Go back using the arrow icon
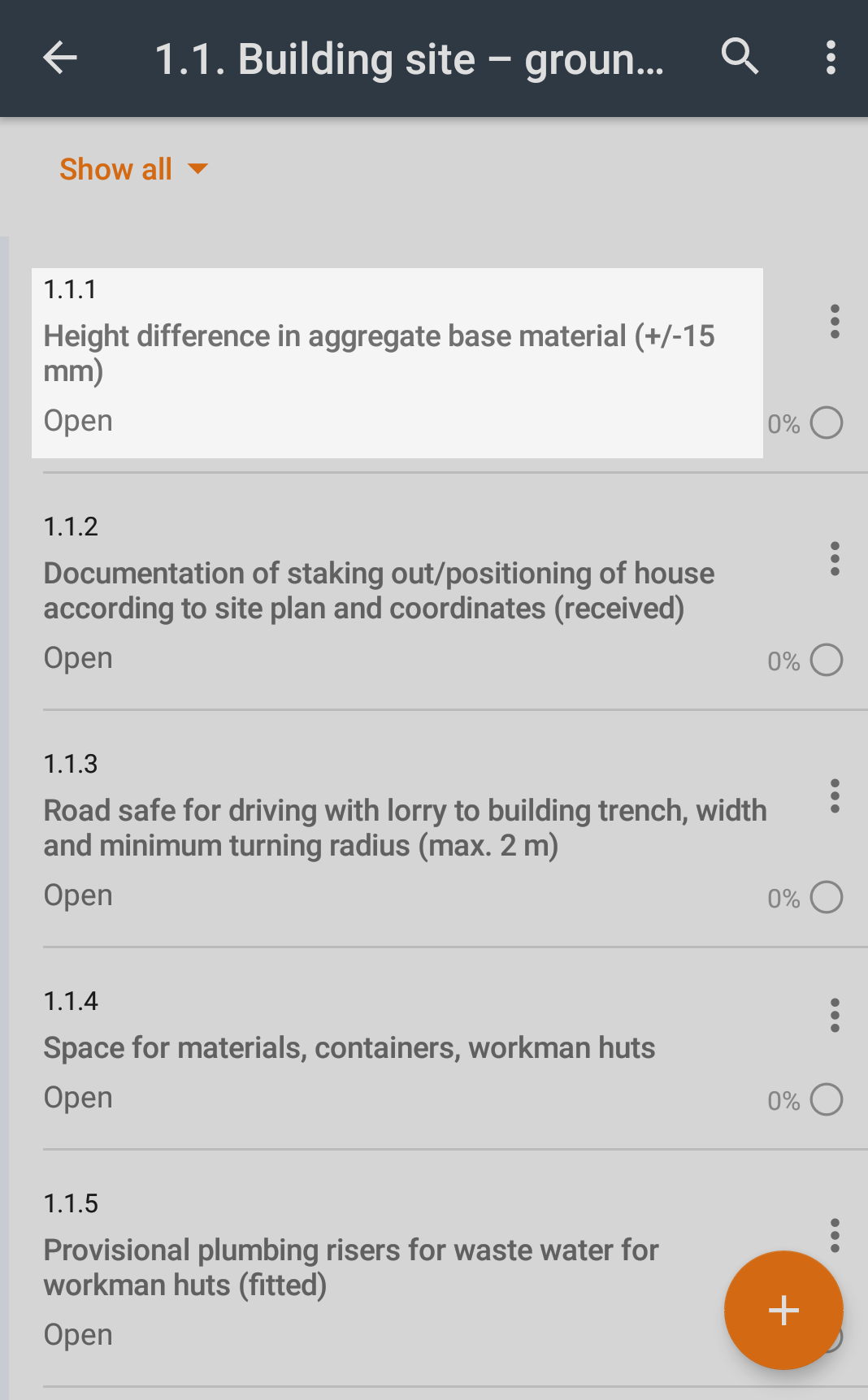868x1400 pixels. tap(59, 59)
